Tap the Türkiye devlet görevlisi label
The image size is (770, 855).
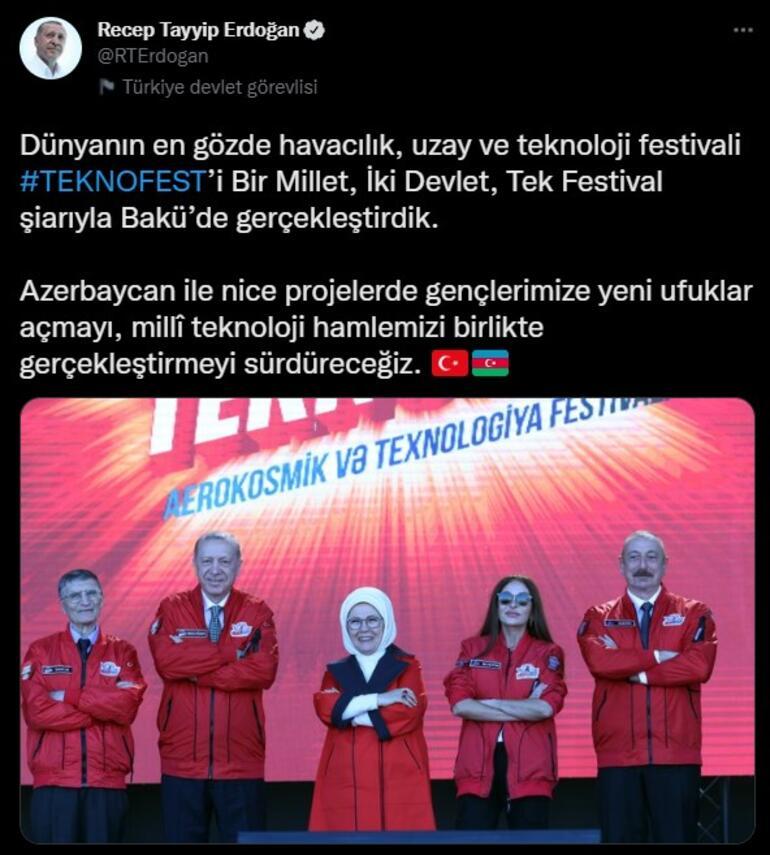pyautogui.click(x=218, y=87)
